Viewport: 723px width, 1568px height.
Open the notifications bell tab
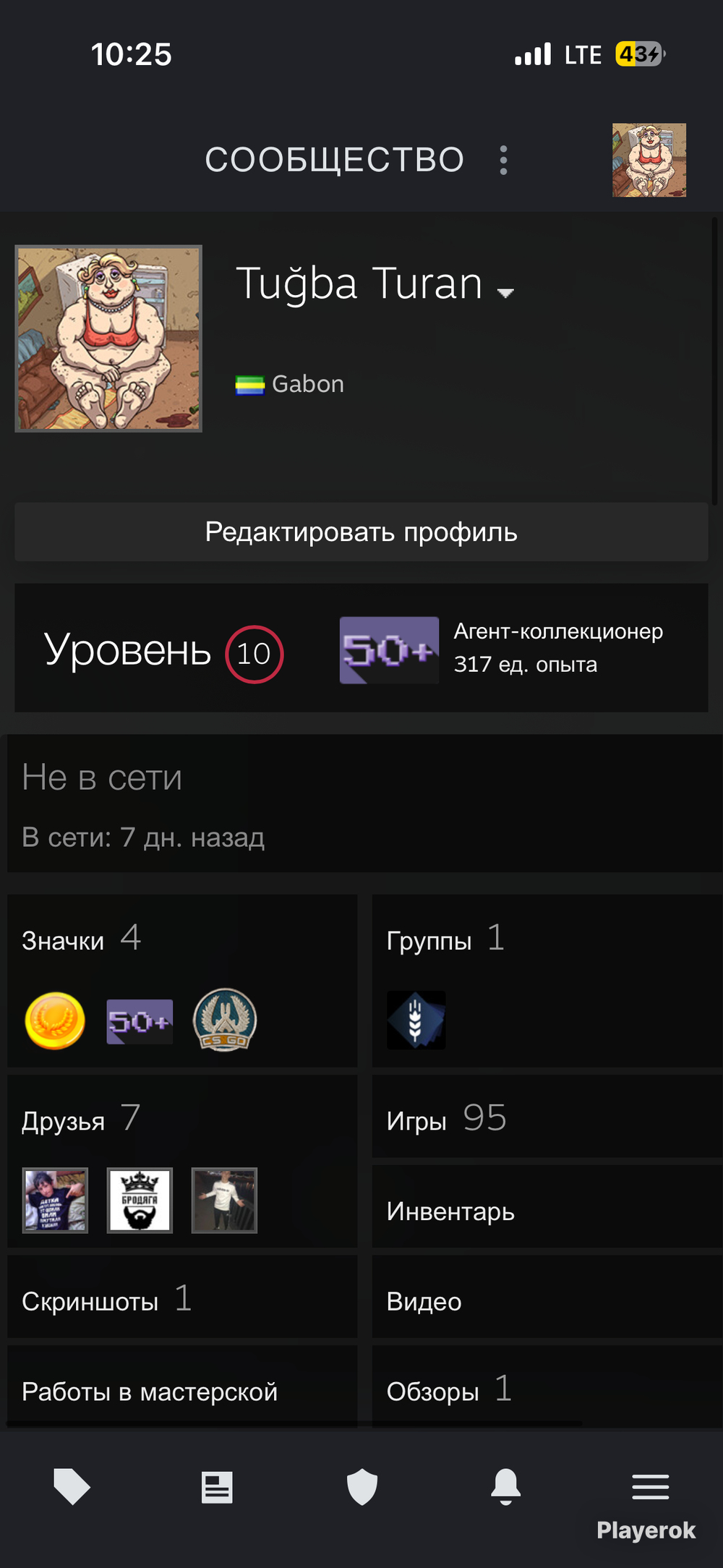[506, 1487]
